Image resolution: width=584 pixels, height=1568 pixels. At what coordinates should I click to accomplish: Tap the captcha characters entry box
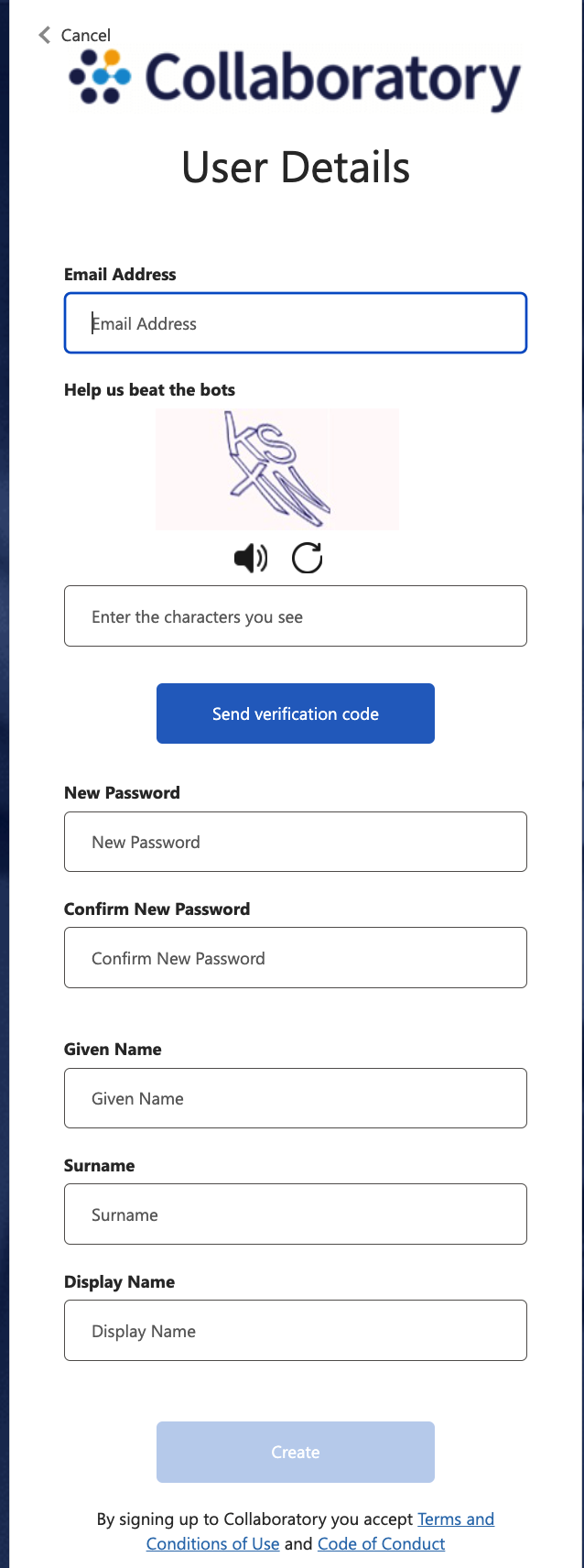pyautogui.click(x=296, y=616)
